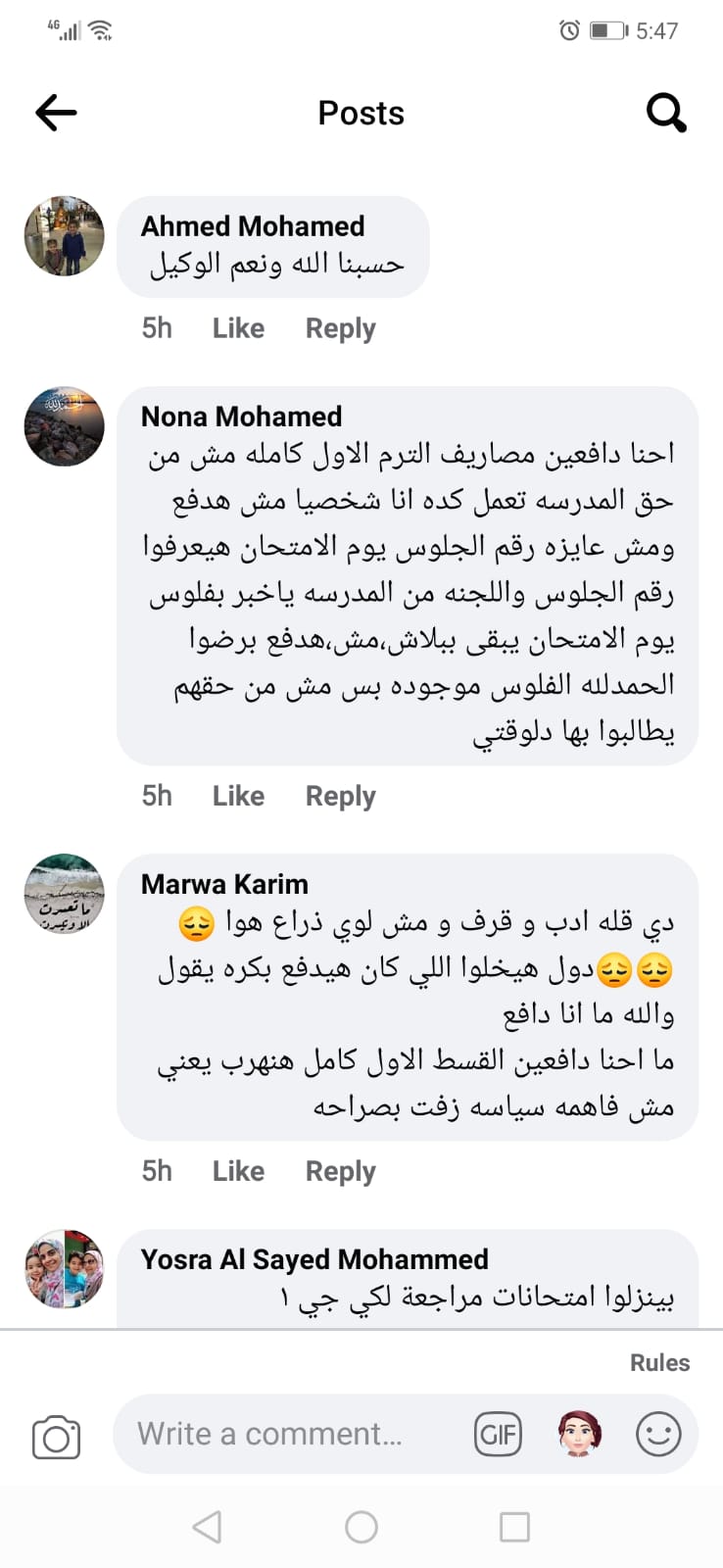The height and width of the screenshot is (1568, 723).
Task: Like Marwa Karim's comment
Action: click(x=238, y=1171)
